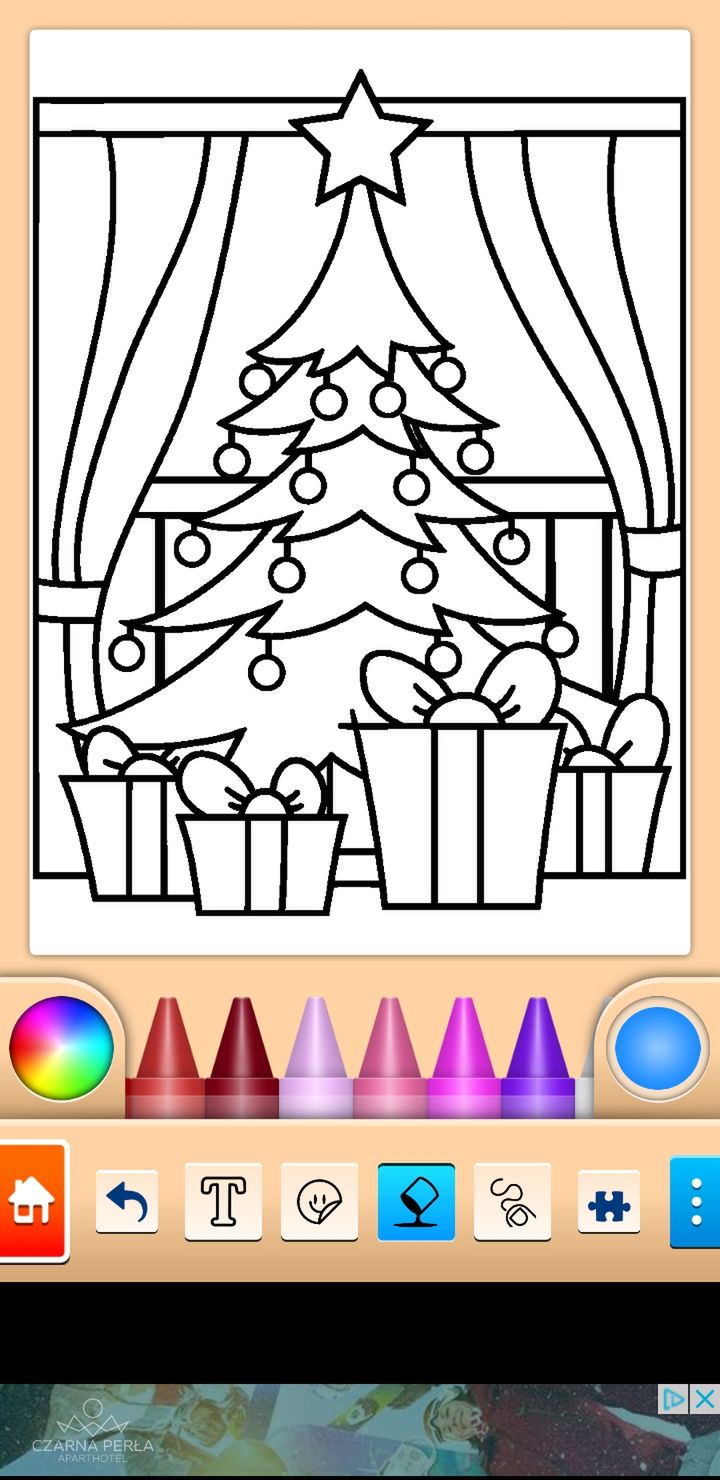Screen dimensions: 720x1480
Task: Pick the magenta crayon
Action: point(464,1057)
